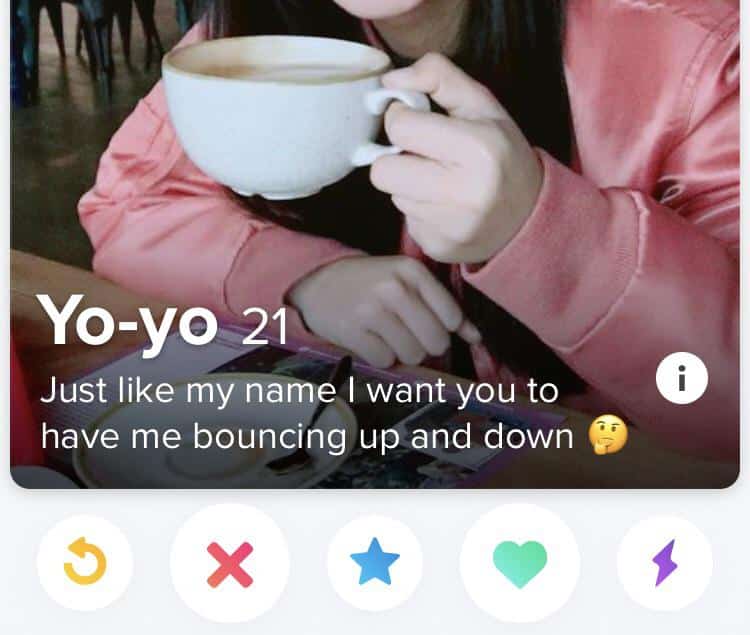Pass with the red X button

click(x=230, y=564)
